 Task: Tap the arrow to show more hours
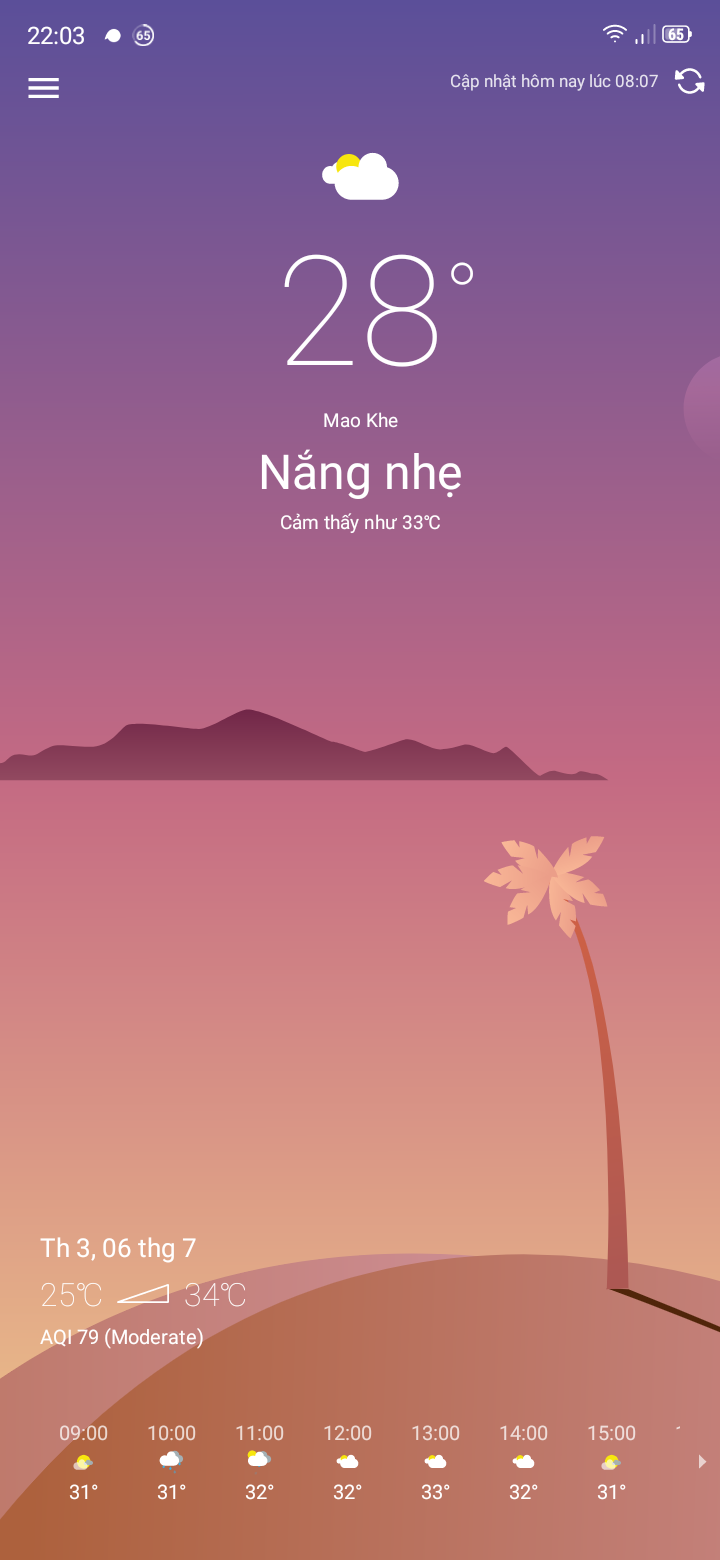tap(702, 1462)
